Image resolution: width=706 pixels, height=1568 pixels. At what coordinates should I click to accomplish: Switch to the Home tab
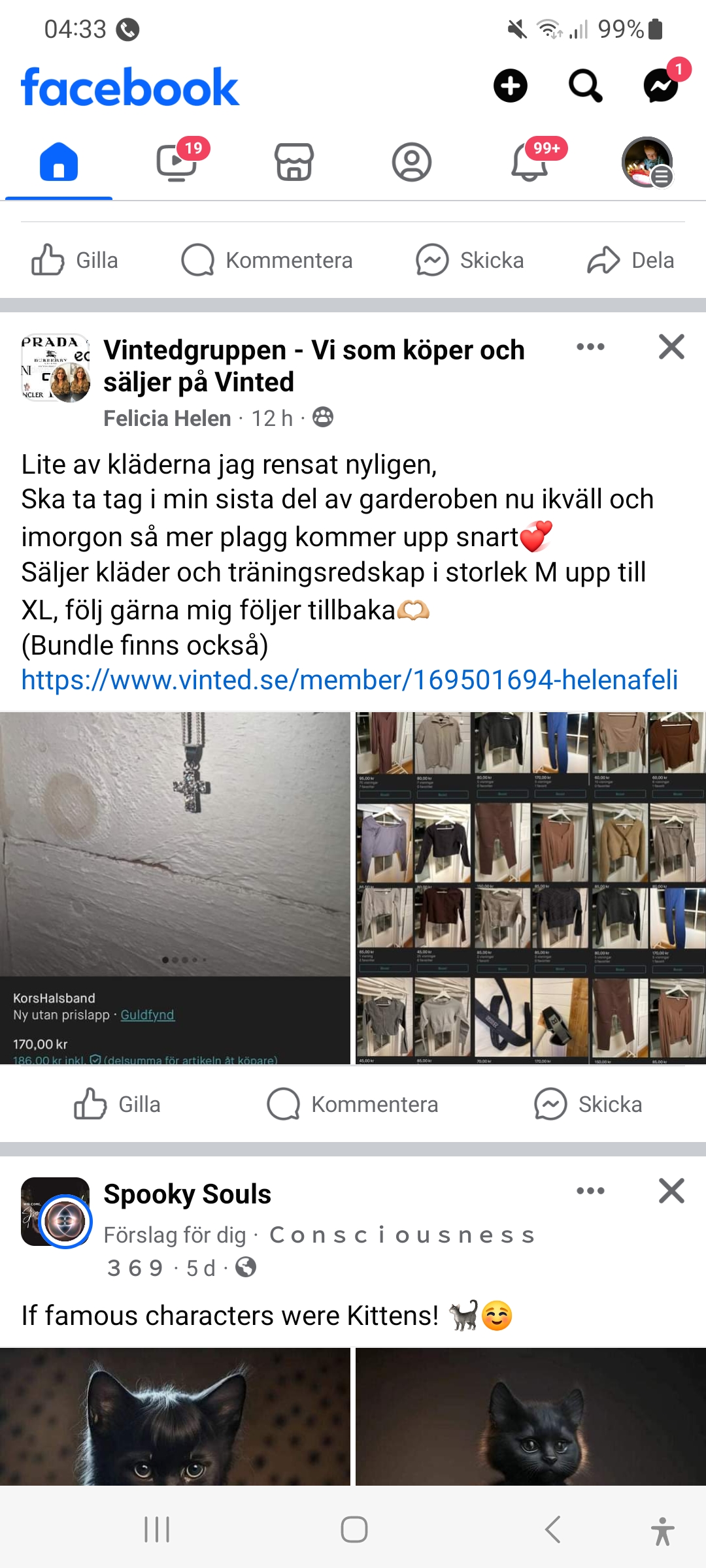(x=59, y=162)
